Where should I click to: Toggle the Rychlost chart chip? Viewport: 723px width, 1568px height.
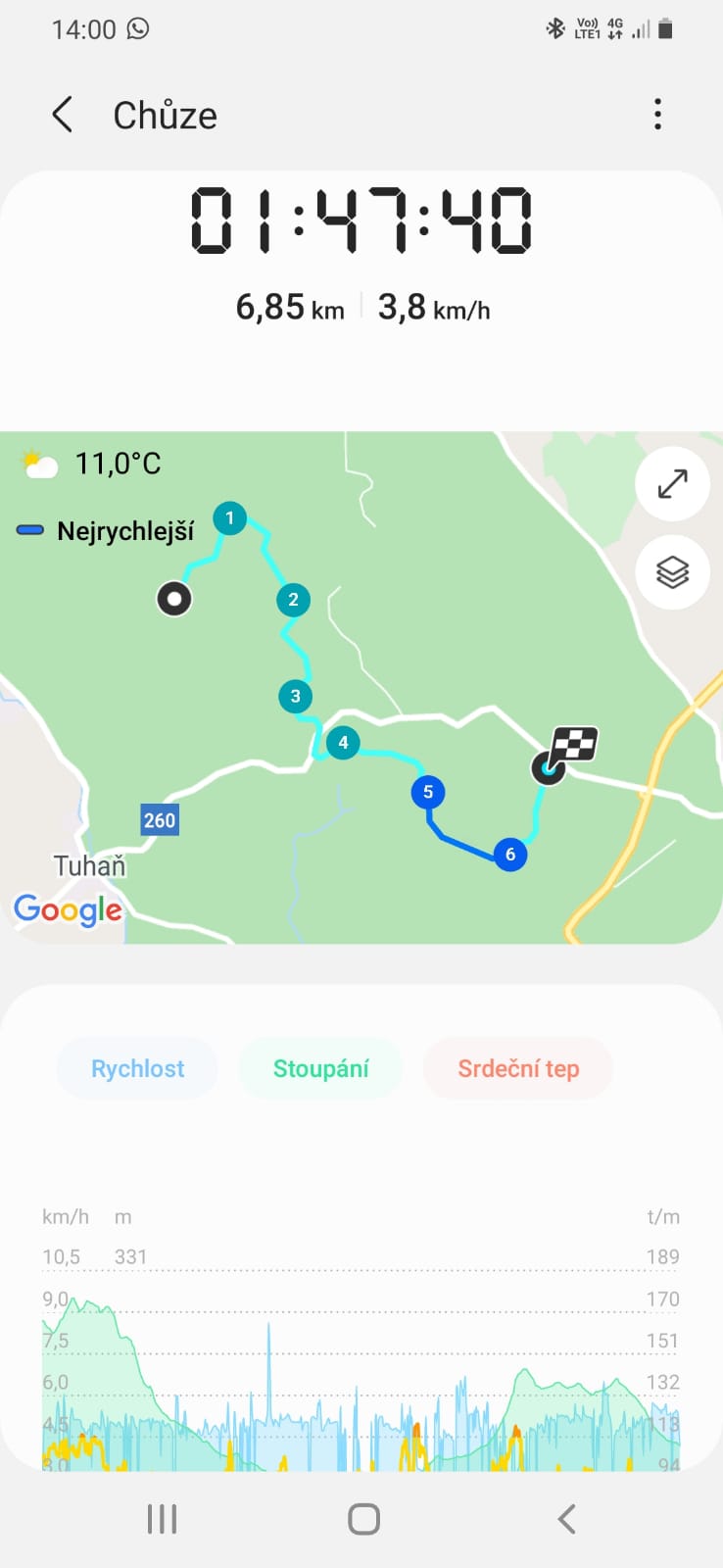(x=137, y=1068)
